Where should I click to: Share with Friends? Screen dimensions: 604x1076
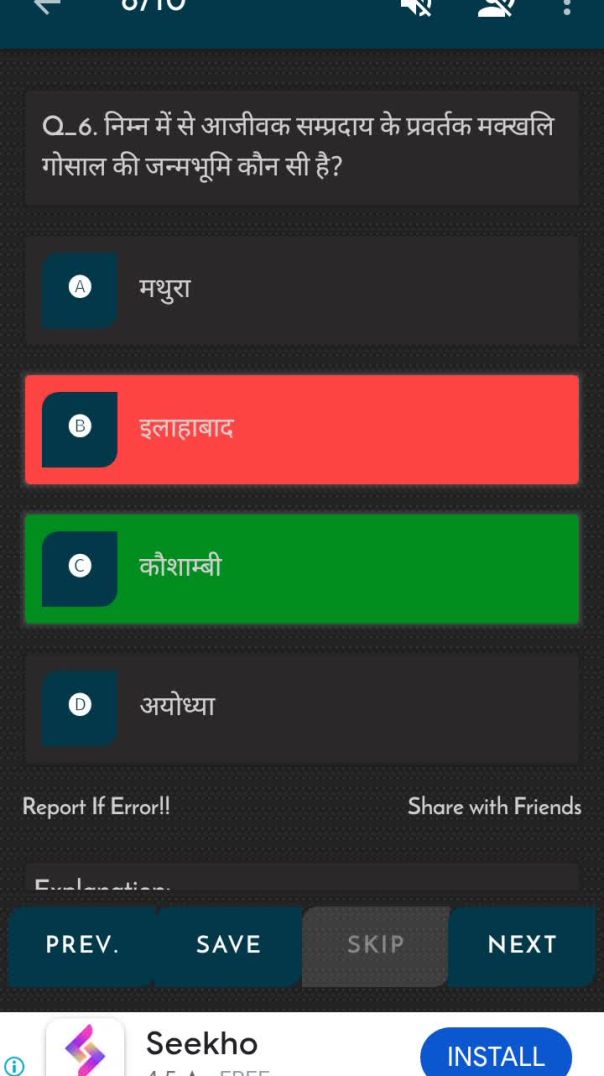[x=494, y=806]
